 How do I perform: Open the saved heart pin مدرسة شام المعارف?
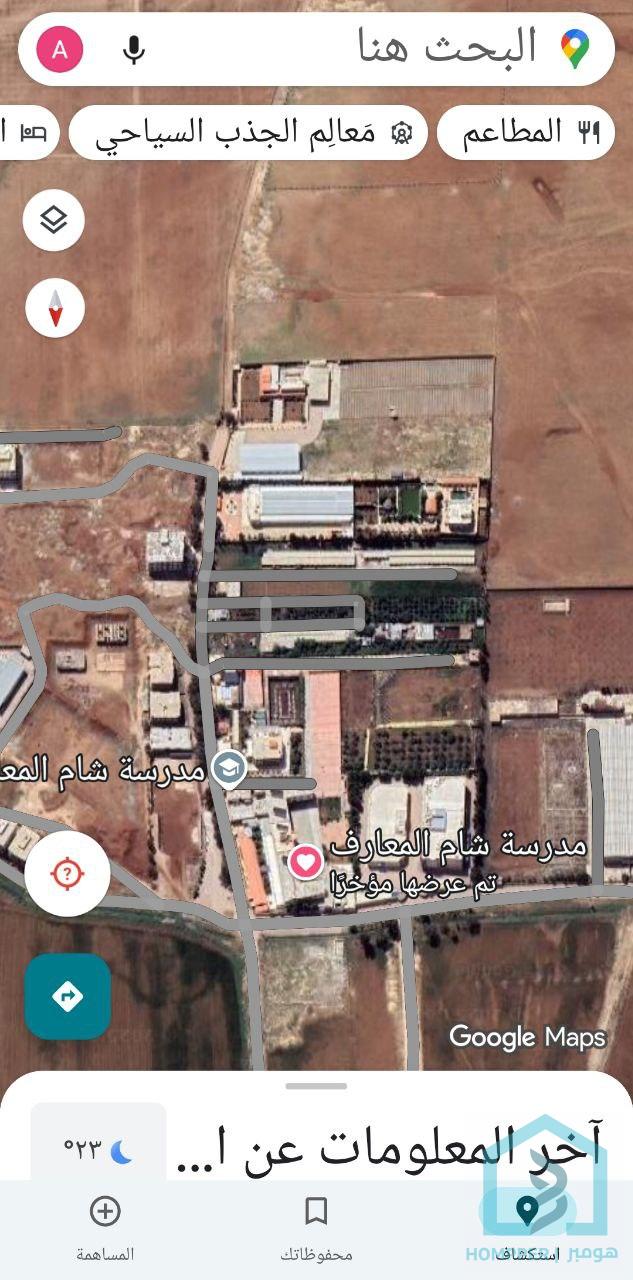click(306, 861)
